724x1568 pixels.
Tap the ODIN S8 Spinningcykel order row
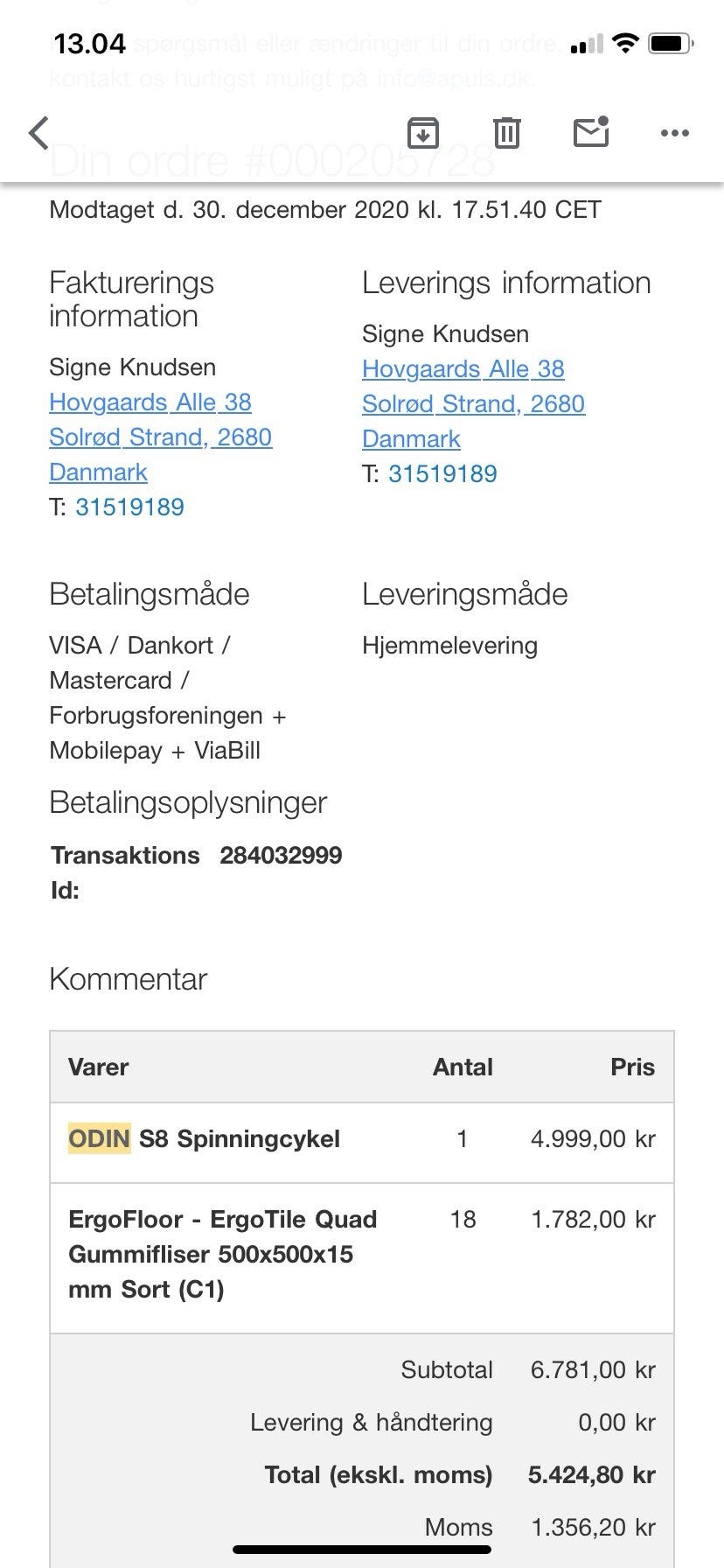point(362,1140)
